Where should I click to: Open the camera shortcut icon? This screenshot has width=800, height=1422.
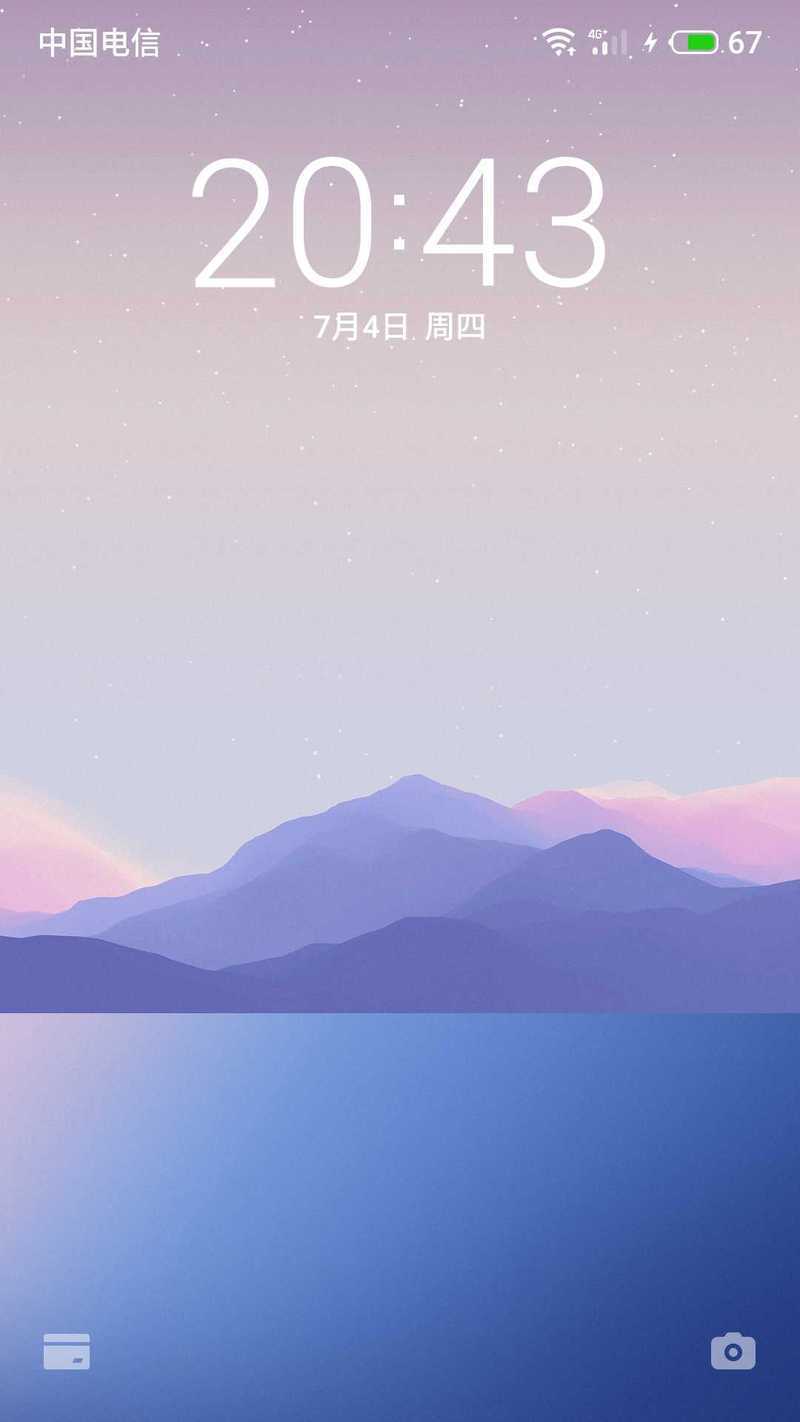tap(733, 1351)
